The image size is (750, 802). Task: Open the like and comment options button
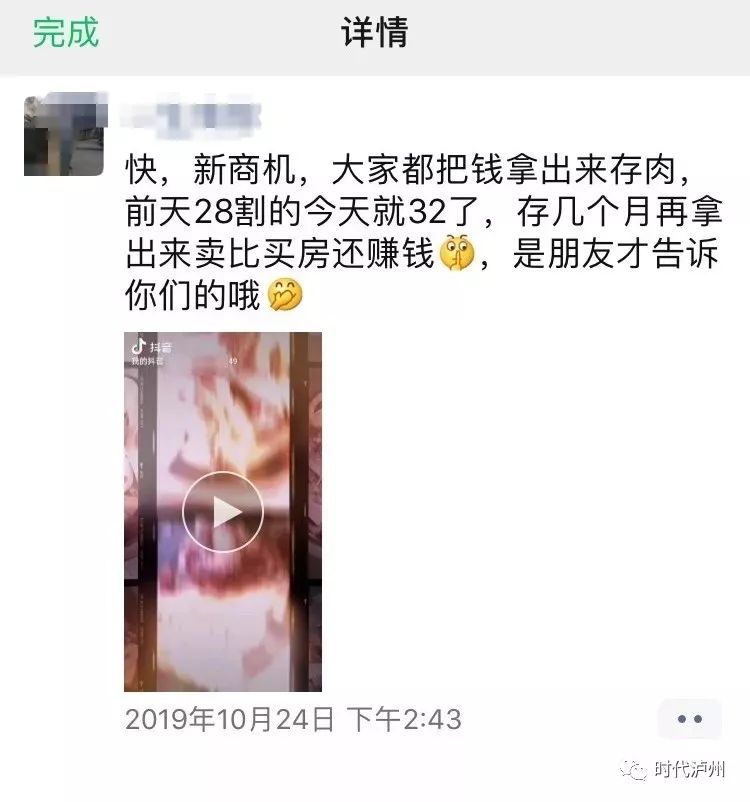[x=689, y=719]
